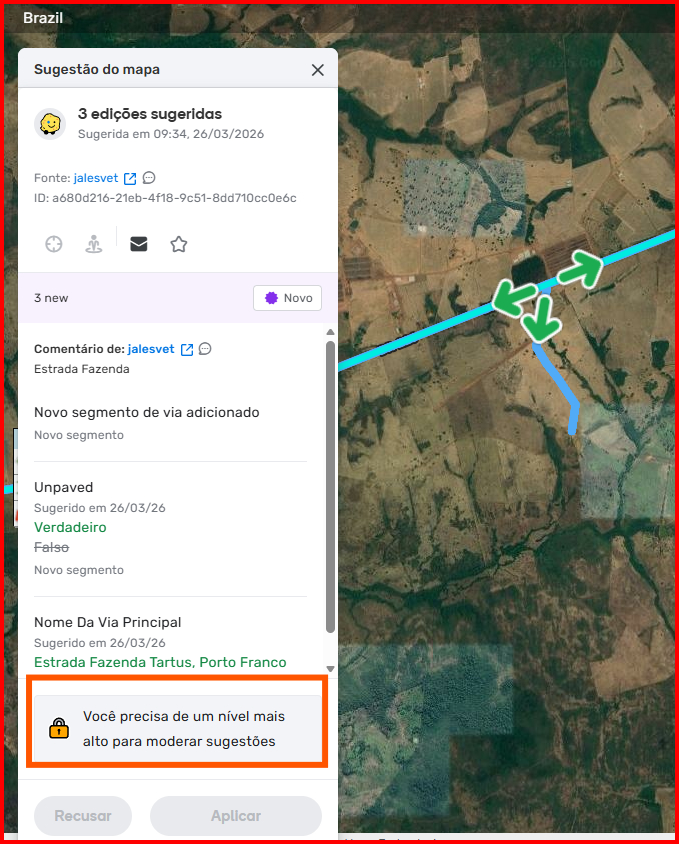Tap the Novo status button
This screenshot has width=679, height=844.
(x=287, y=298)
